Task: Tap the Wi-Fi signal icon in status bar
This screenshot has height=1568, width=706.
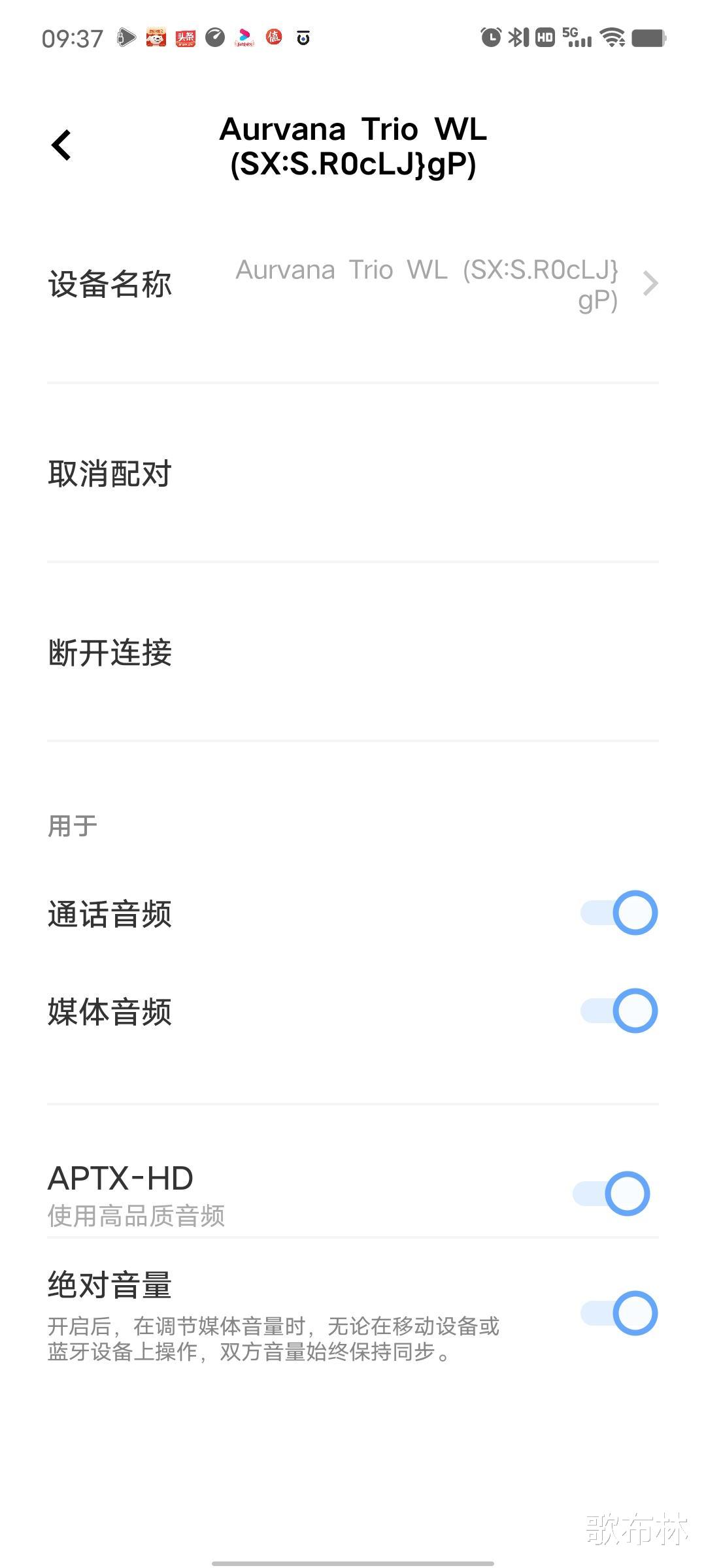Action: [612, 38]
